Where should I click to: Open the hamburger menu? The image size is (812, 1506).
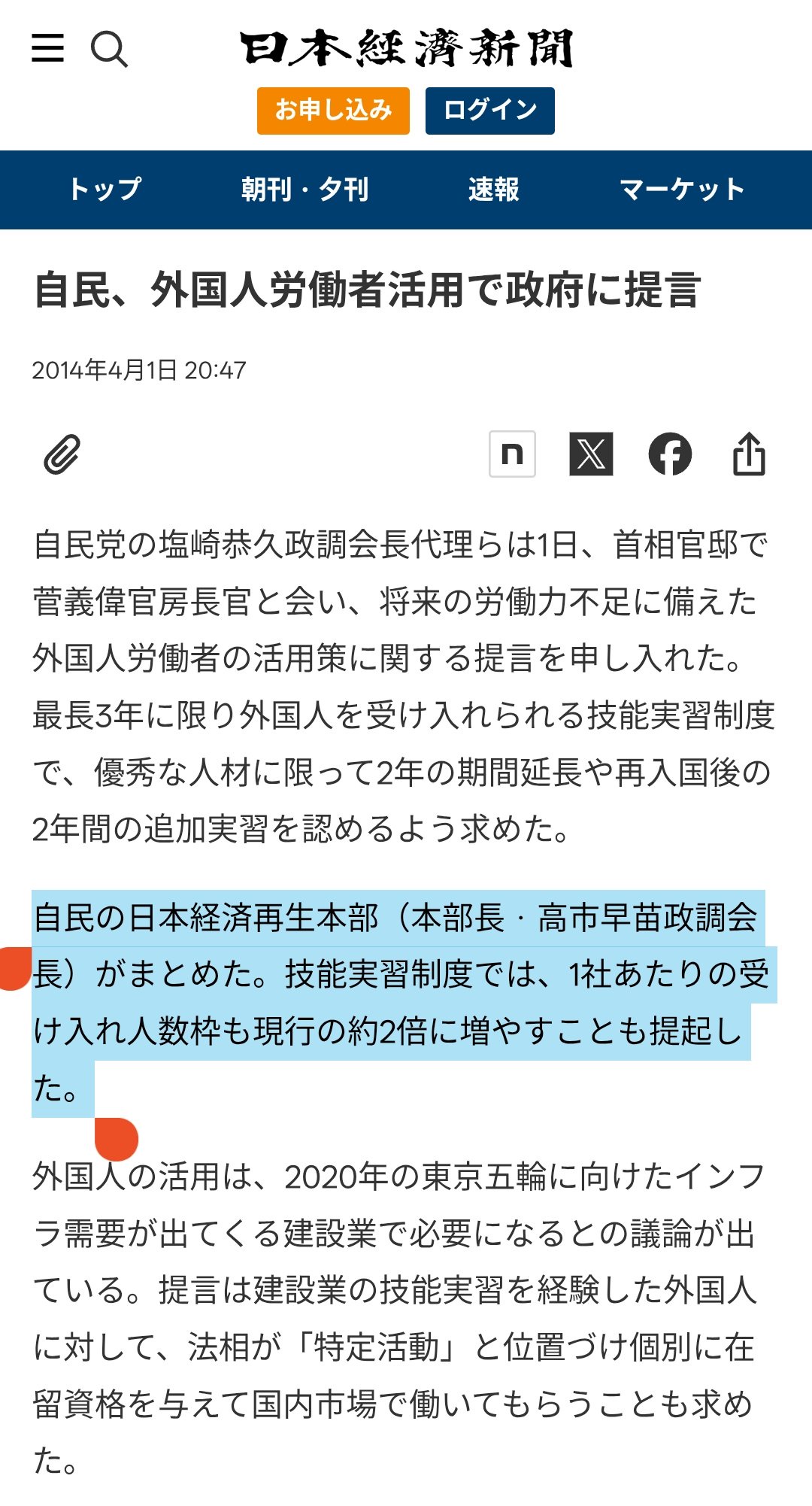tap(47, 48)
